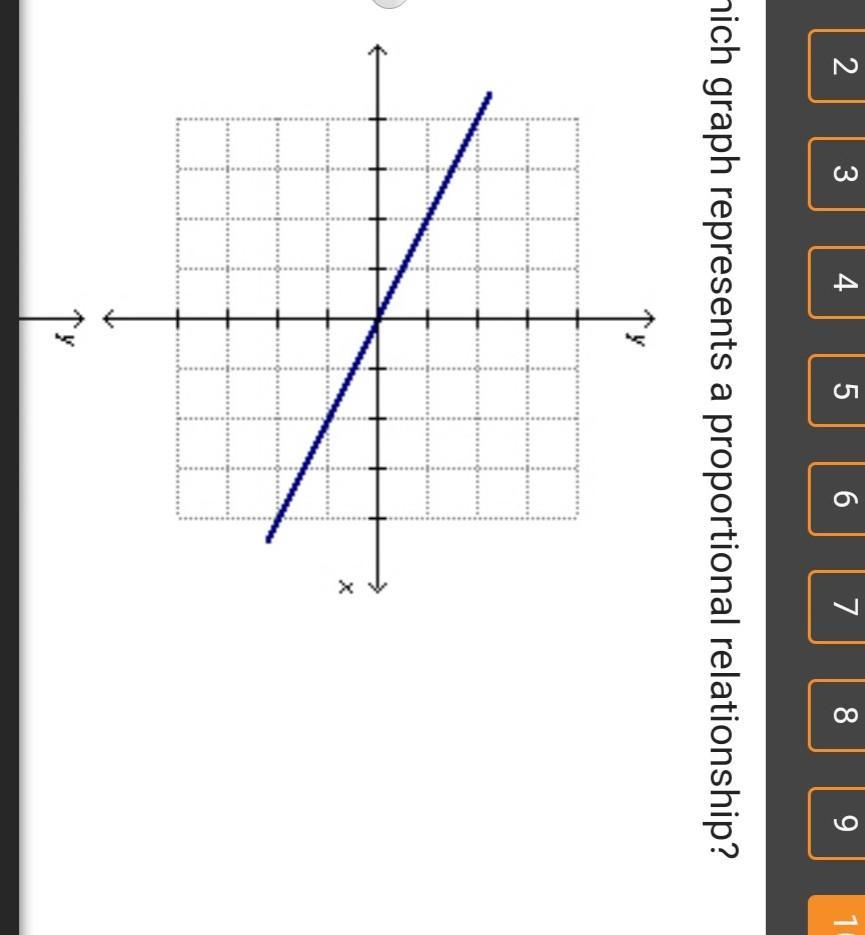Navigate to question 6
The height and width of the screenshot is (935, 865).
(838, 498)
